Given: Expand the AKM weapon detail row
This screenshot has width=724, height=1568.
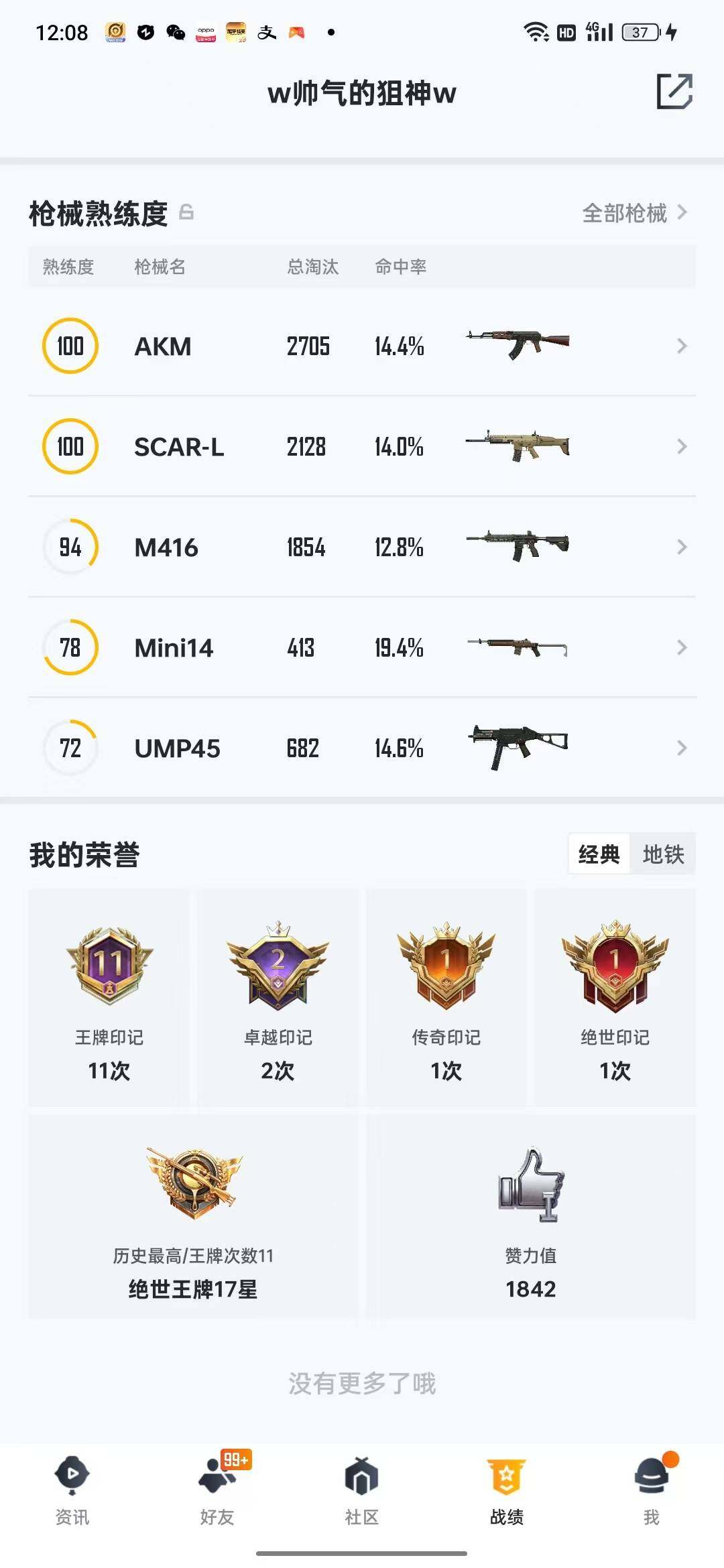Looking at the screenshot, I should (x=682, y=346).
